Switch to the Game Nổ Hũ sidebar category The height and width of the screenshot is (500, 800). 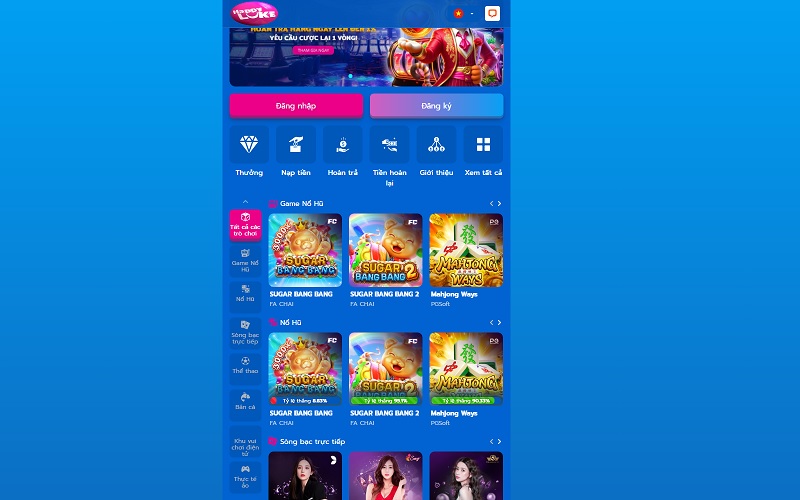245,260
